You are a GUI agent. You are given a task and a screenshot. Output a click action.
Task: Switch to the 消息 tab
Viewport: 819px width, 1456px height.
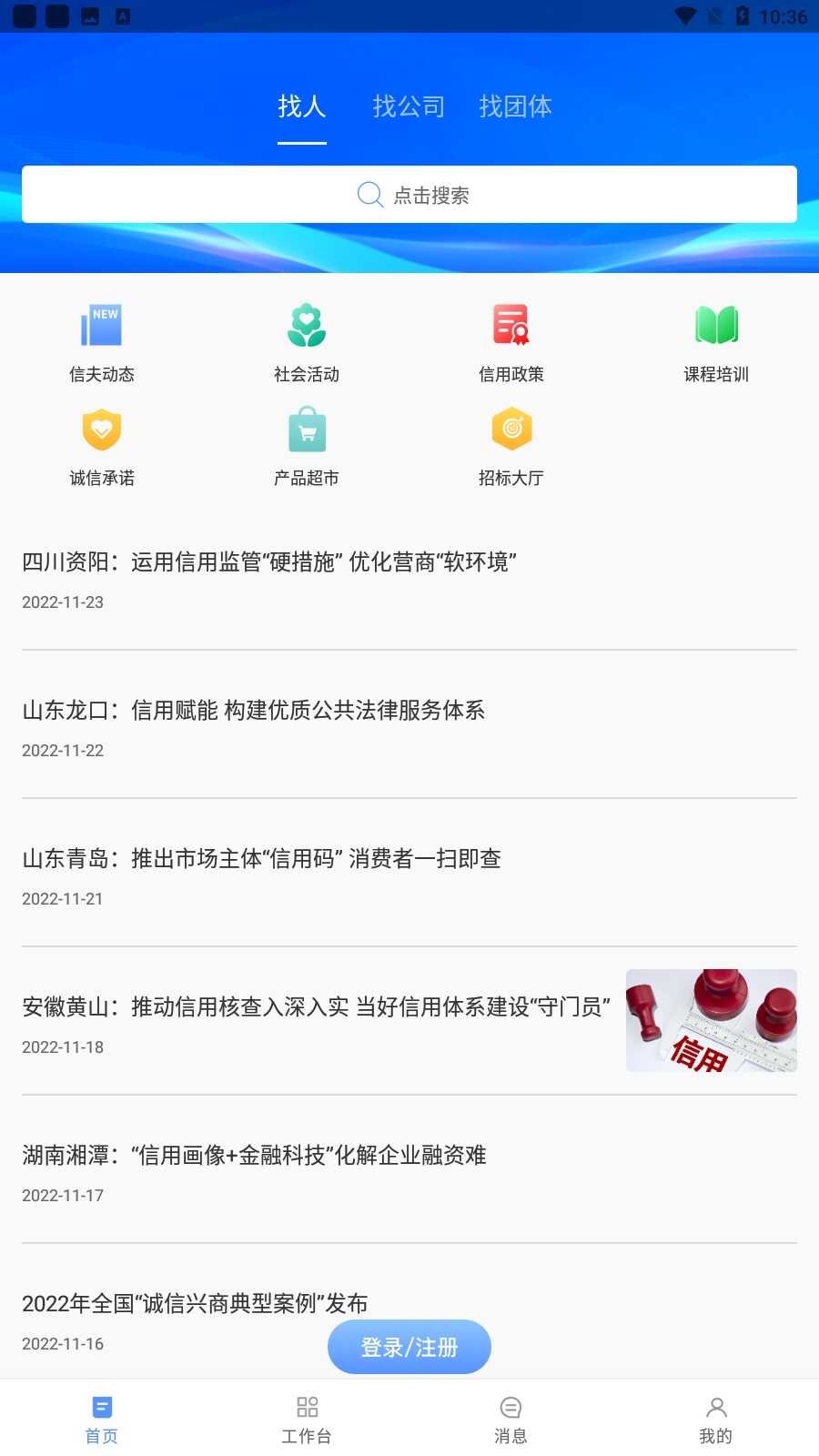(x=511, y=1420)
